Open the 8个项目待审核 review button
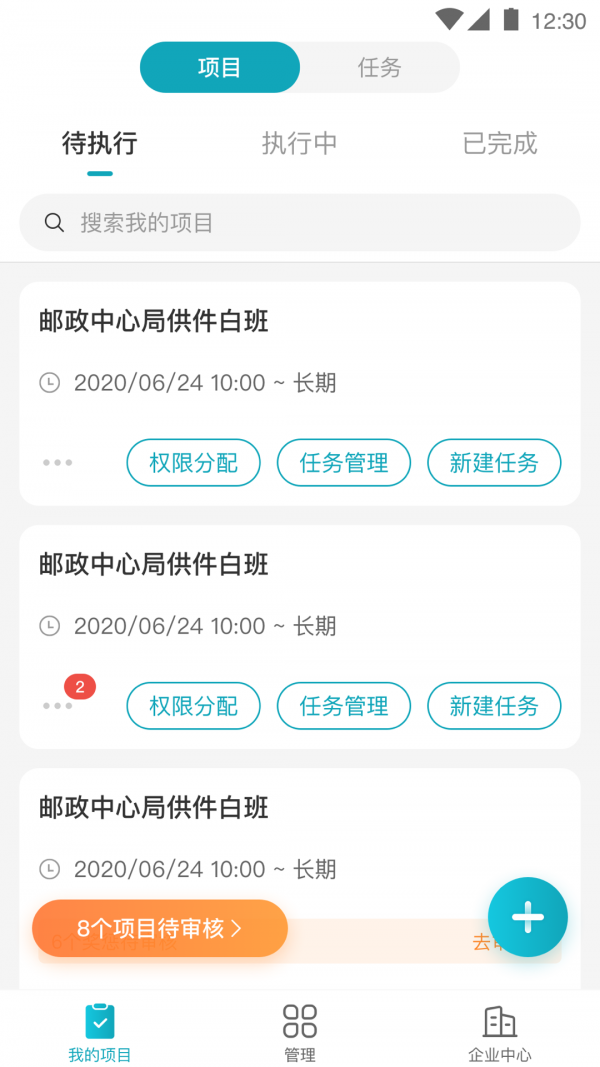This screenshot has width=600, height=1067. click(x=160, y=928)
